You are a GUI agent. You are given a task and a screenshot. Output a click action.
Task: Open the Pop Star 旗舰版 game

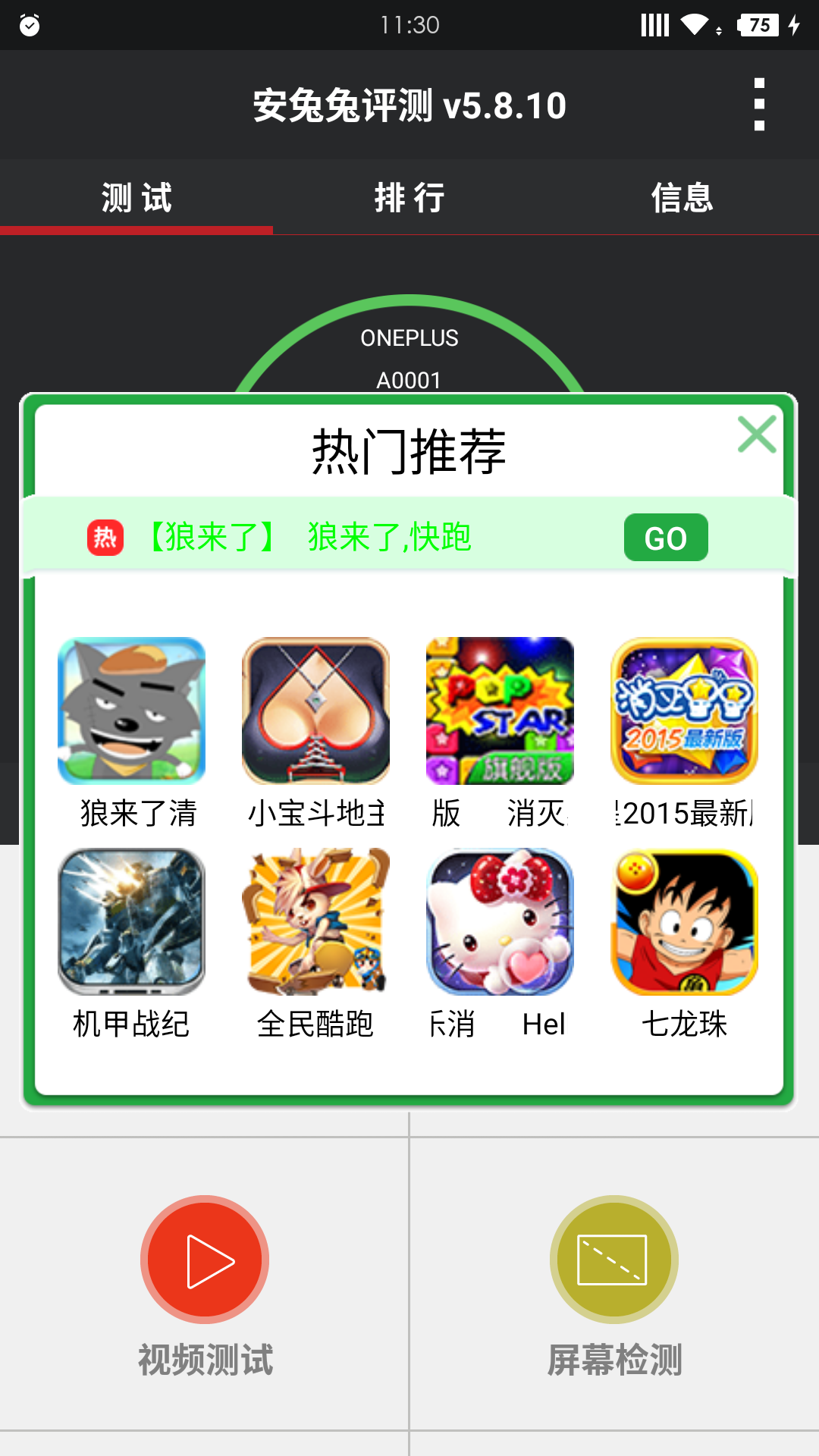click(x=500, y=711)
